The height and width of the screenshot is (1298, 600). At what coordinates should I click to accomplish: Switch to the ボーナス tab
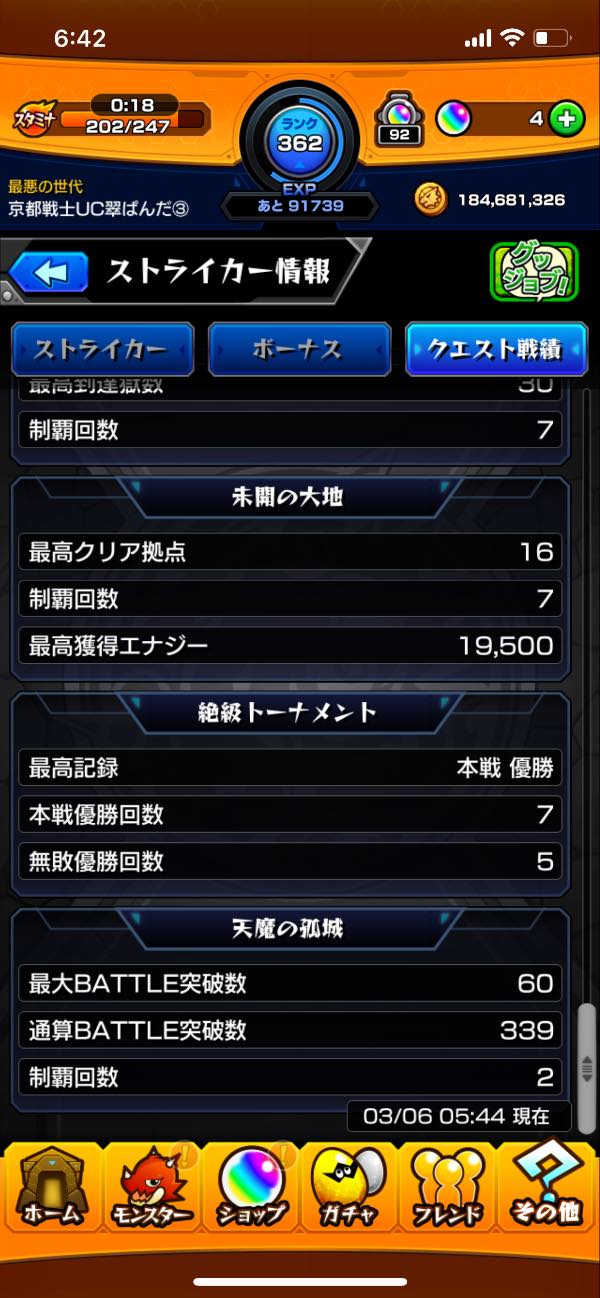tap(298, 350)
